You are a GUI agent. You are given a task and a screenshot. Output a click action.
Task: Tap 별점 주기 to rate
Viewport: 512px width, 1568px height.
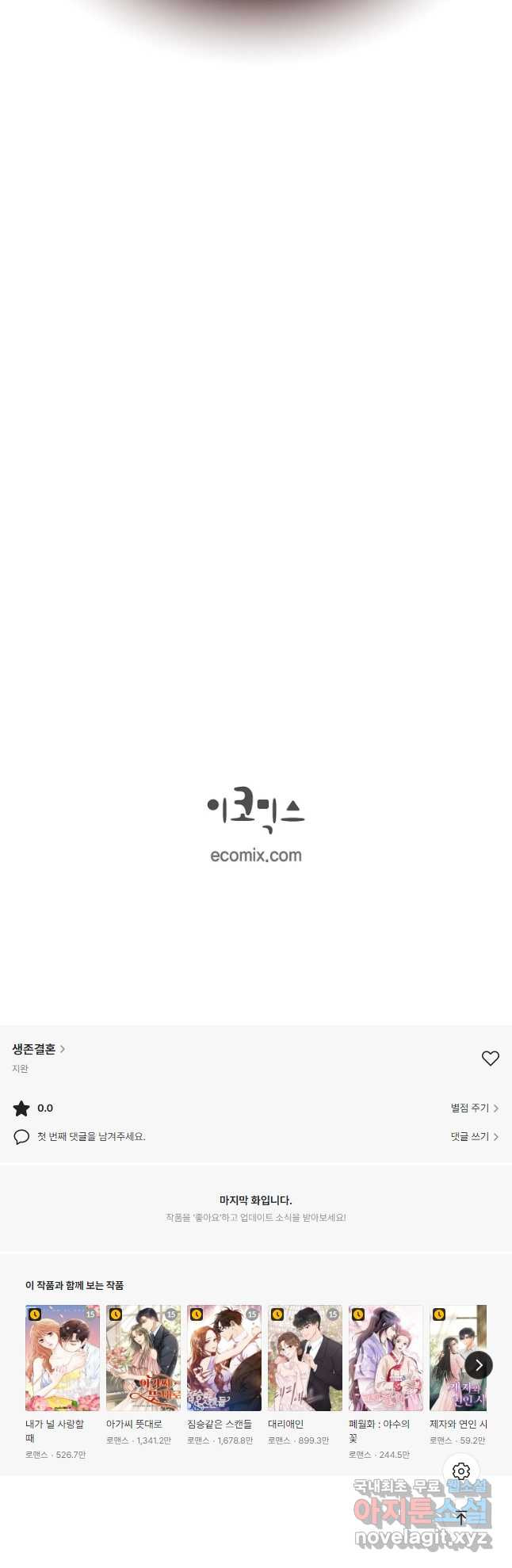coord(474,1108)
